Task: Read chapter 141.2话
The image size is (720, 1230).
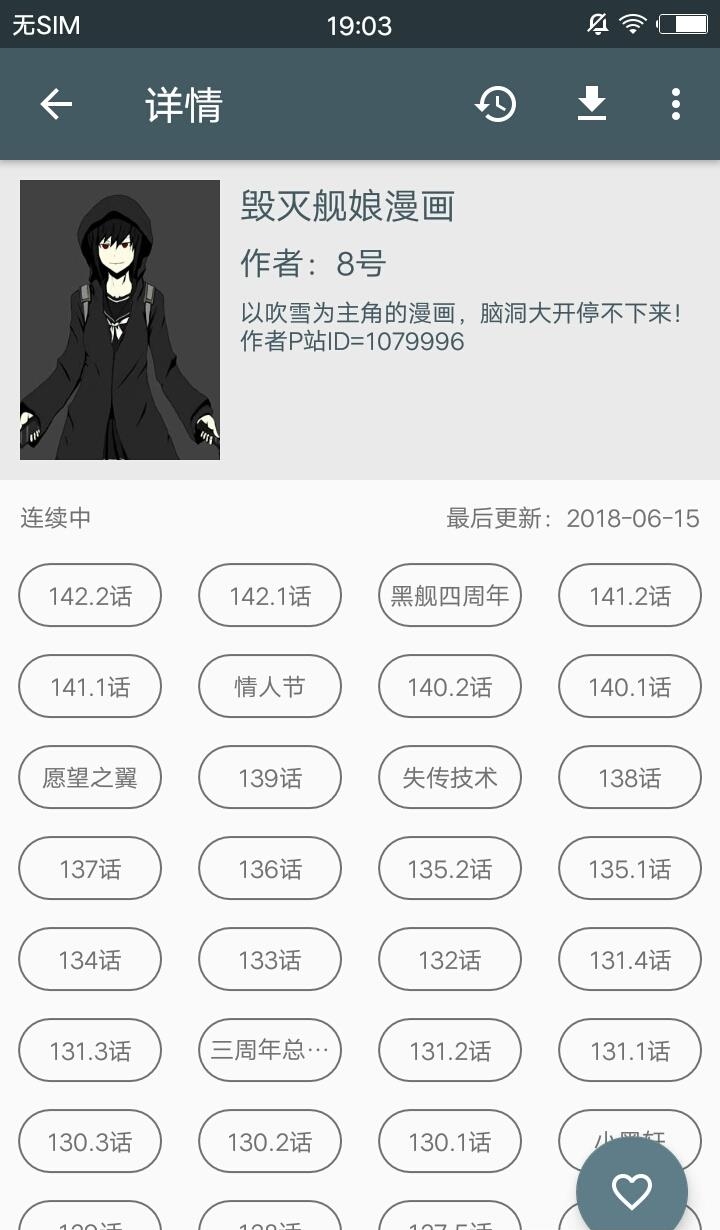Action: click(x=630, y=596)
